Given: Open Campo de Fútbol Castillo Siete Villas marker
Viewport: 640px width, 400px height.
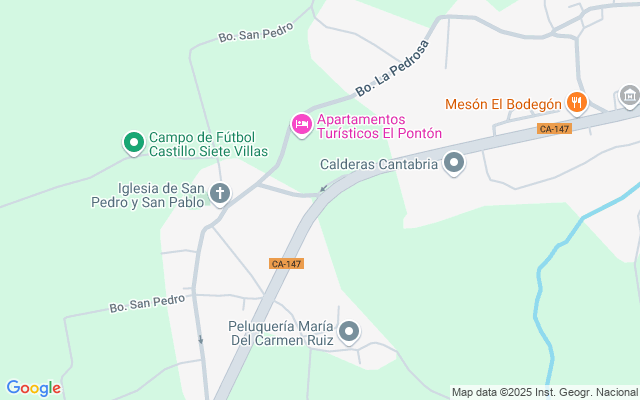Looking at the screenshot, I should 133,144.
